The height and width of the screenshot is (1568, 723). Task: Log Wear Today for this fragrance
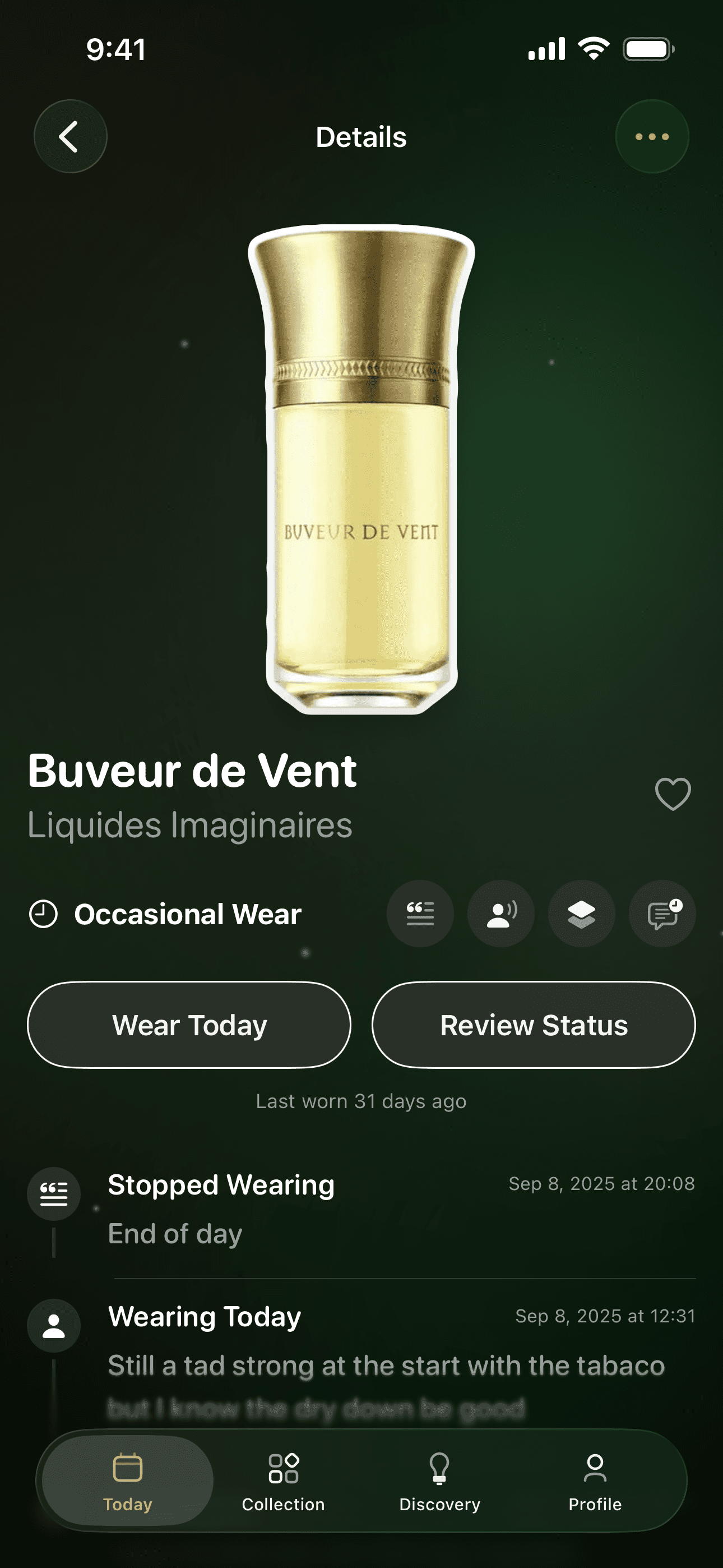pos(189,1025)
